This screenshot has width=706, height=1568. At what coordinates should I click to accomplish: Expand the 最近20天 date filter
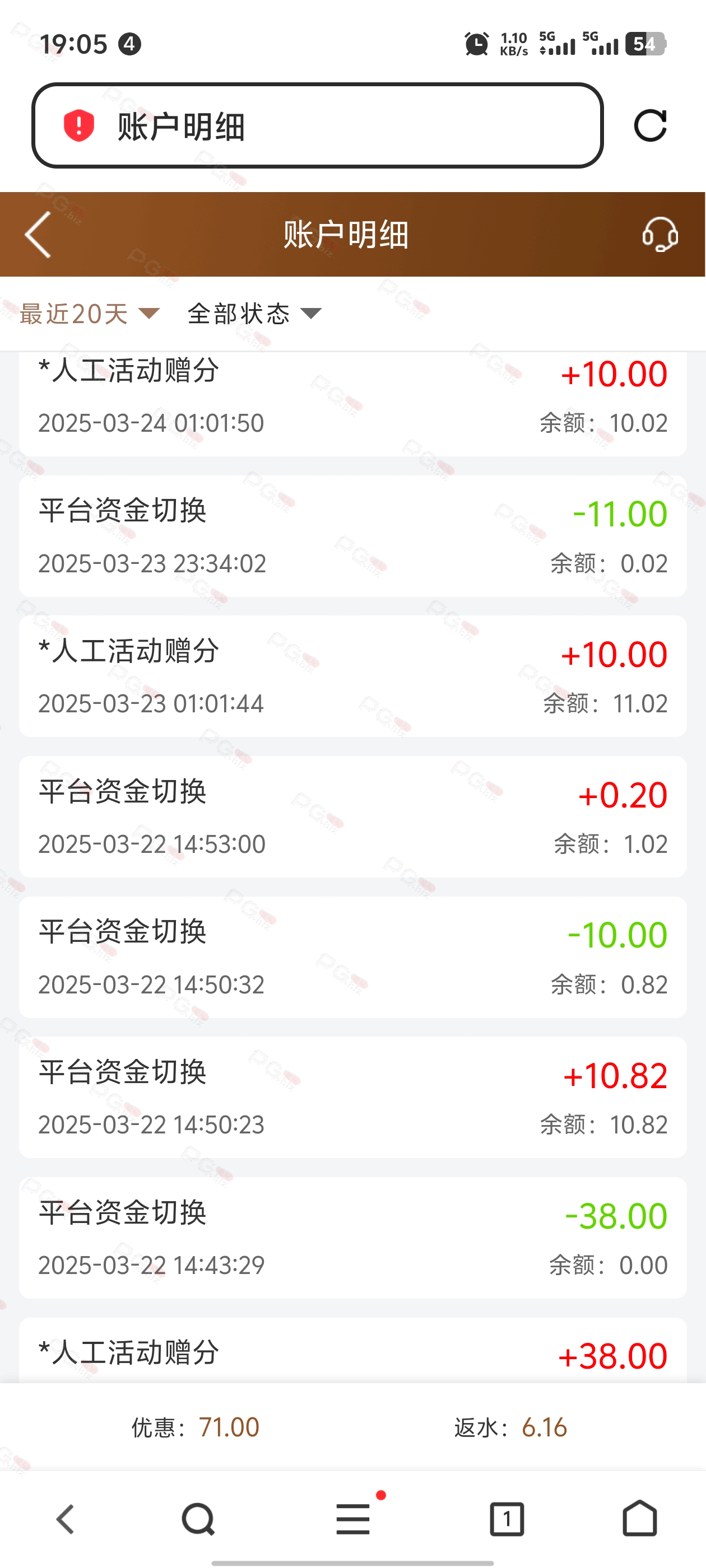pos(90,314)
